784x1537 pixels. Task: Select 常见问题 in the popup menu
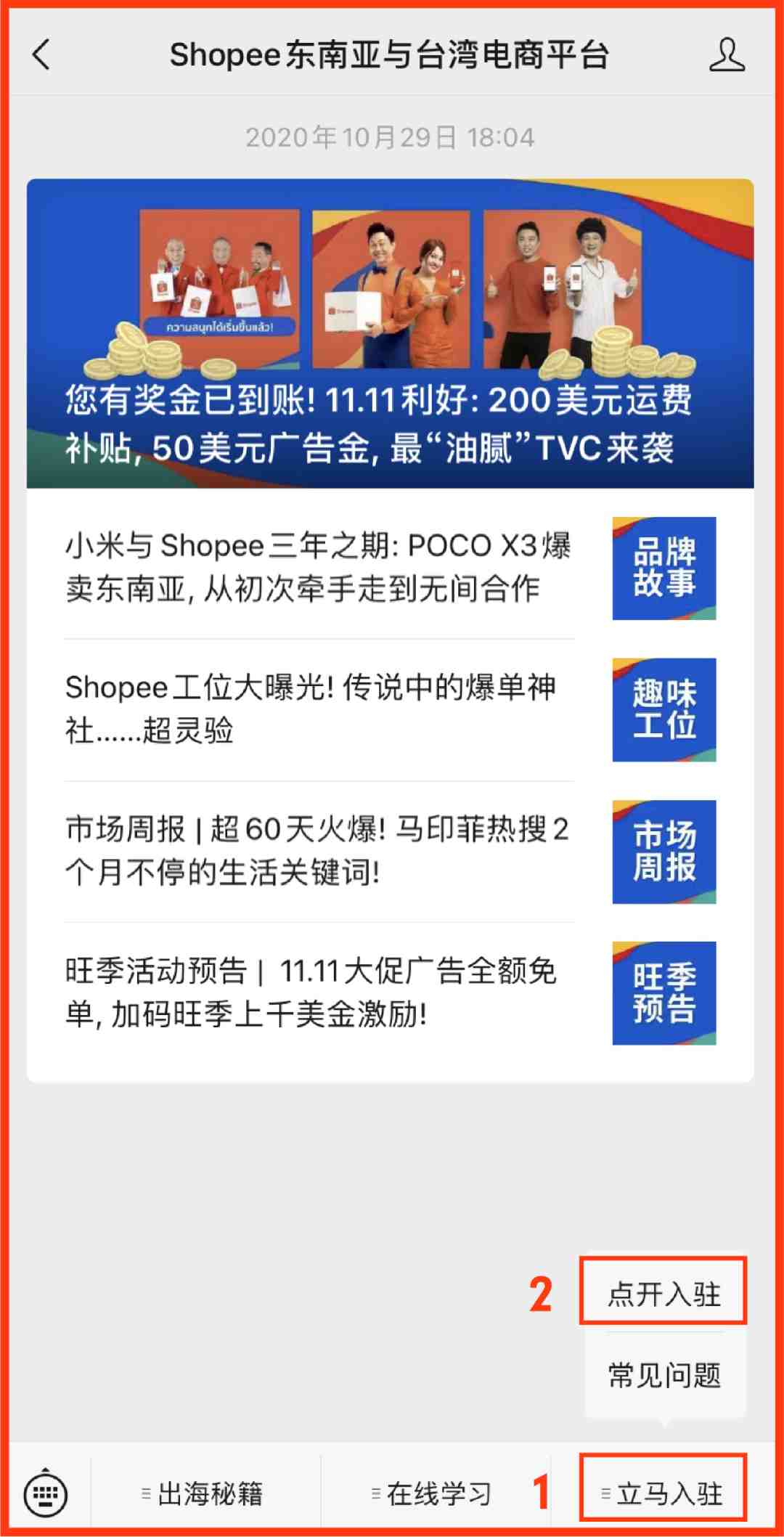click(663, 1375)
